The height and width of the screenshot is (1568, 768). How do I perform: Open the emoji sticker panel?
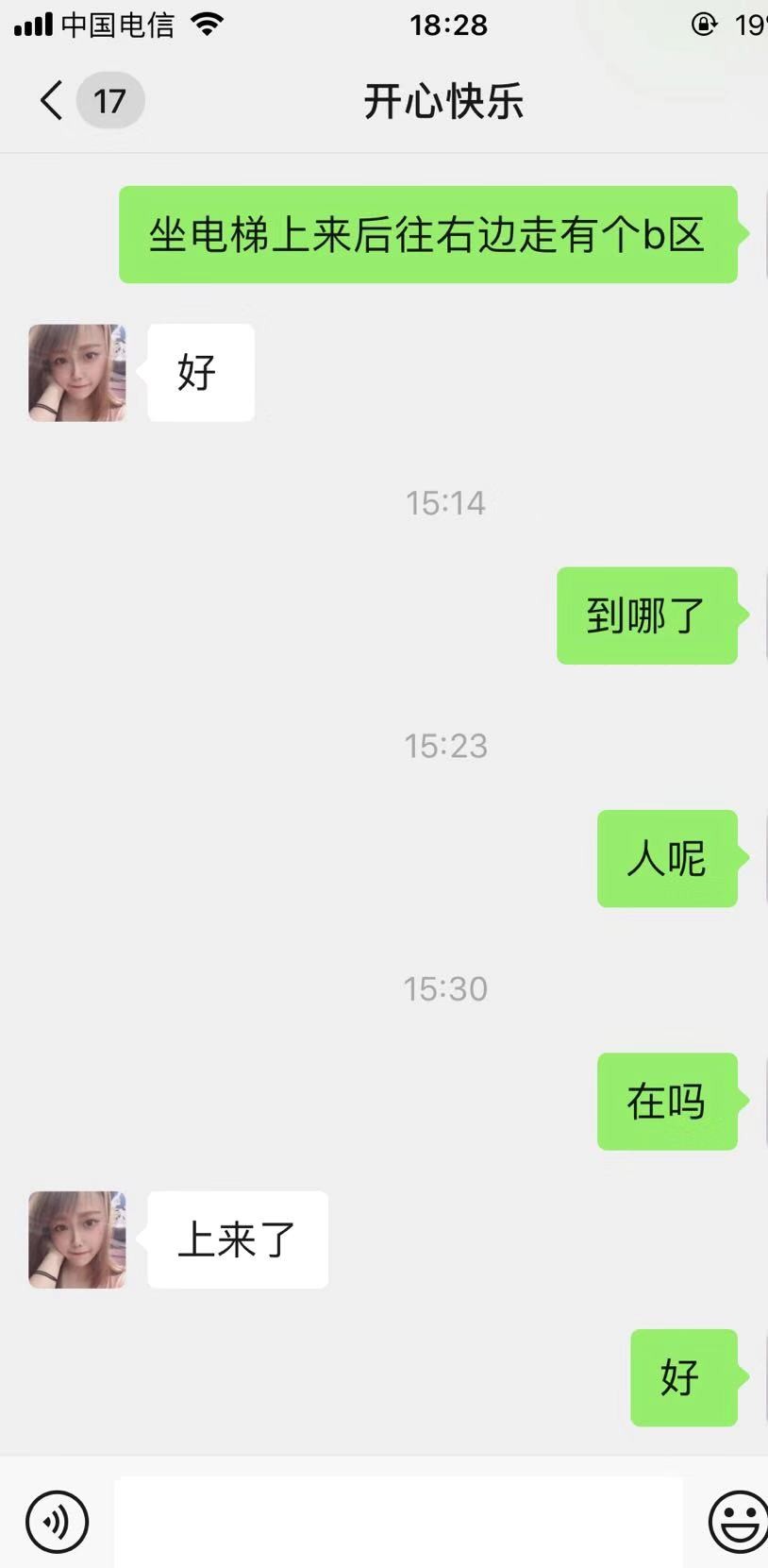738,1521
